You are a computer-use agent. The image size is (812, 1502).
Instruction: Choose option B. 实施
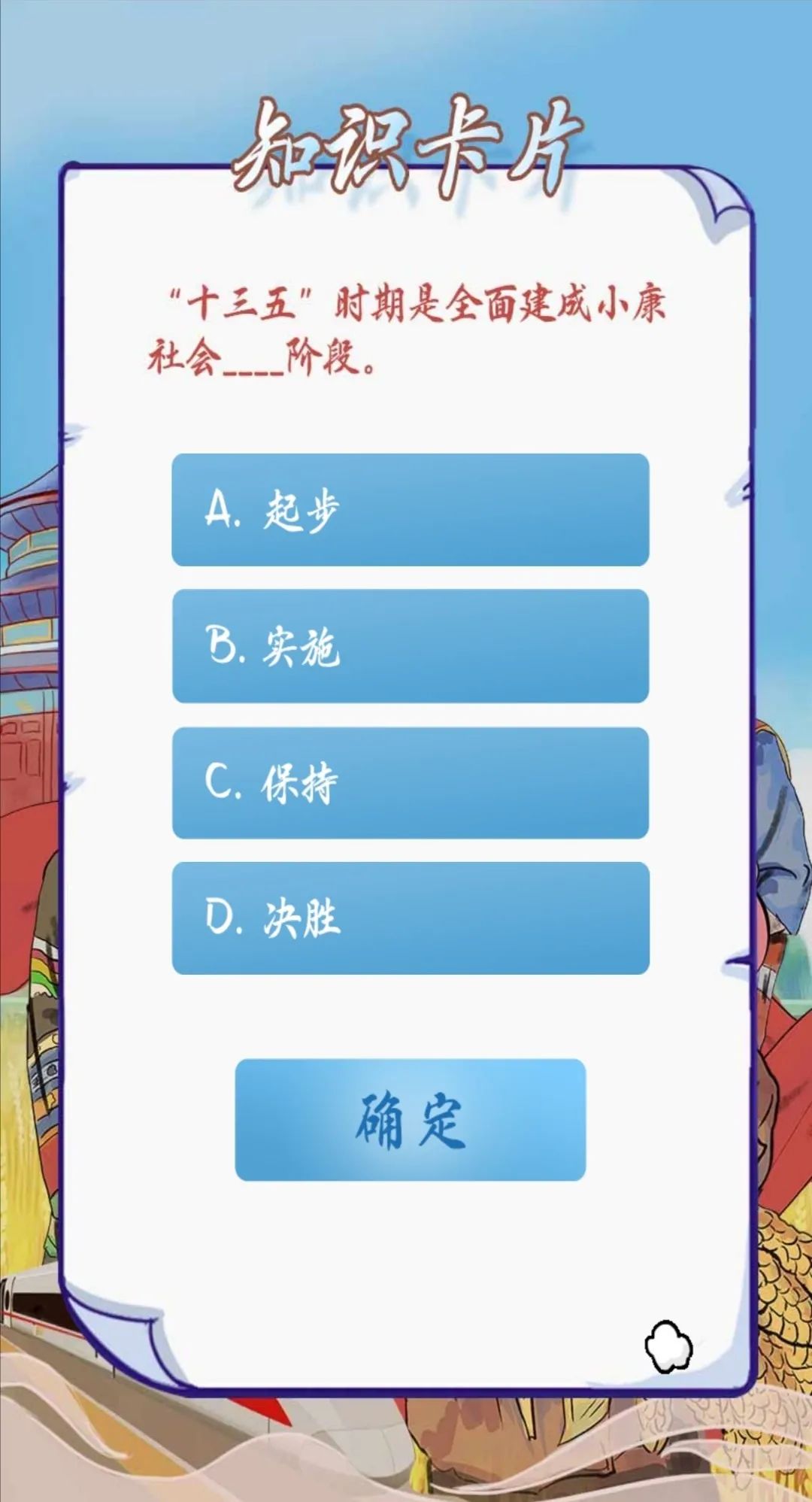410,646
